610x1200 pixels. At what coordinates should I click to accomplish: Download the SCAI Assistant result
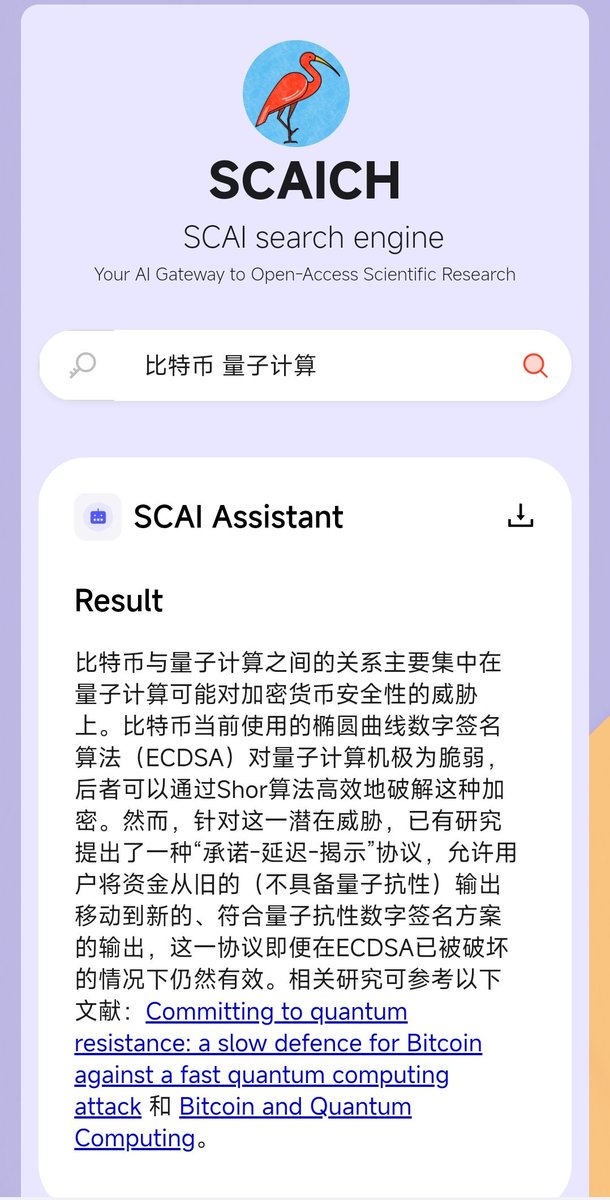[521, 516]
